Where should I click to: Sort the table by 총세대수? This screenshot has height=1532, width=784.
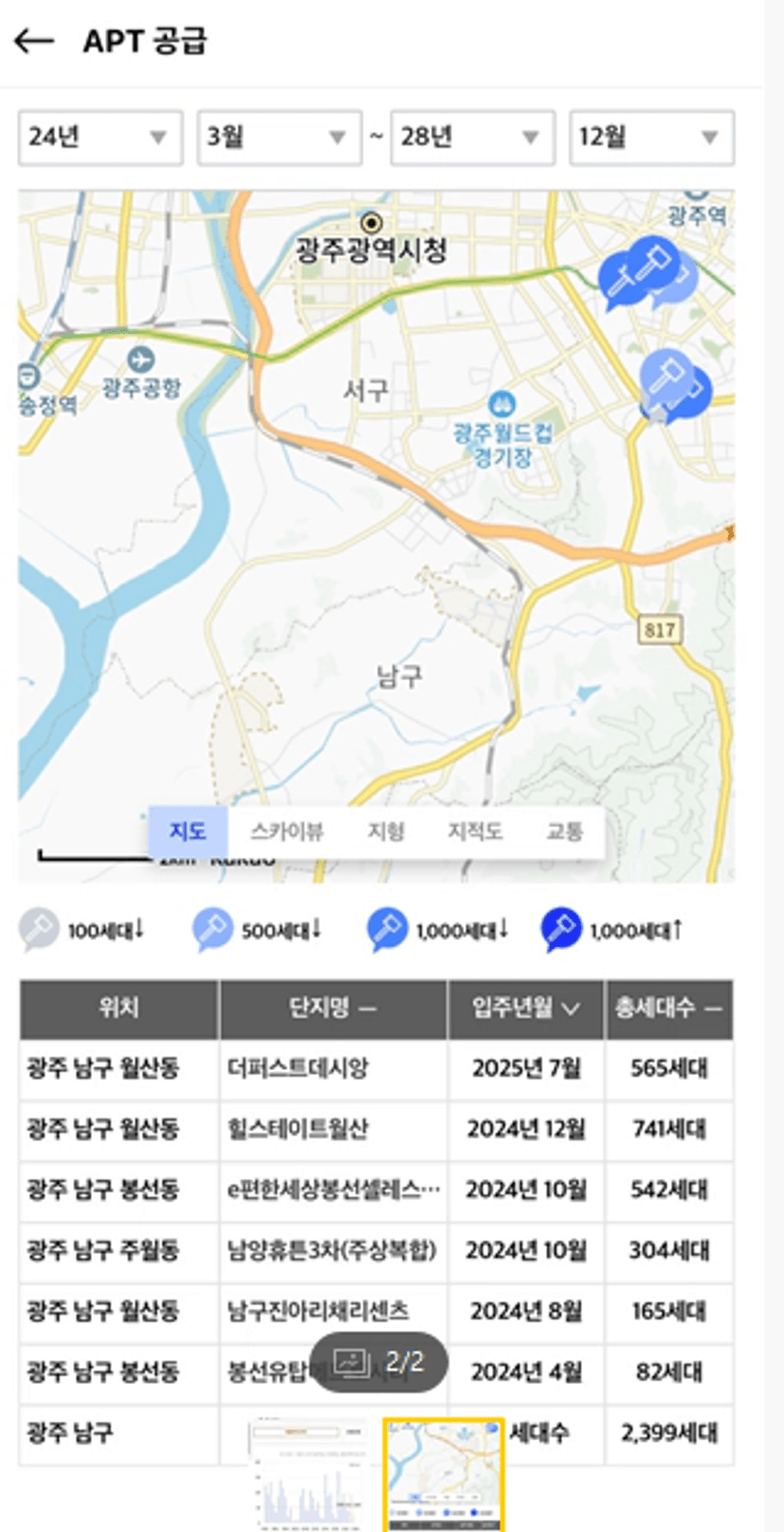tap(668, 1008)
